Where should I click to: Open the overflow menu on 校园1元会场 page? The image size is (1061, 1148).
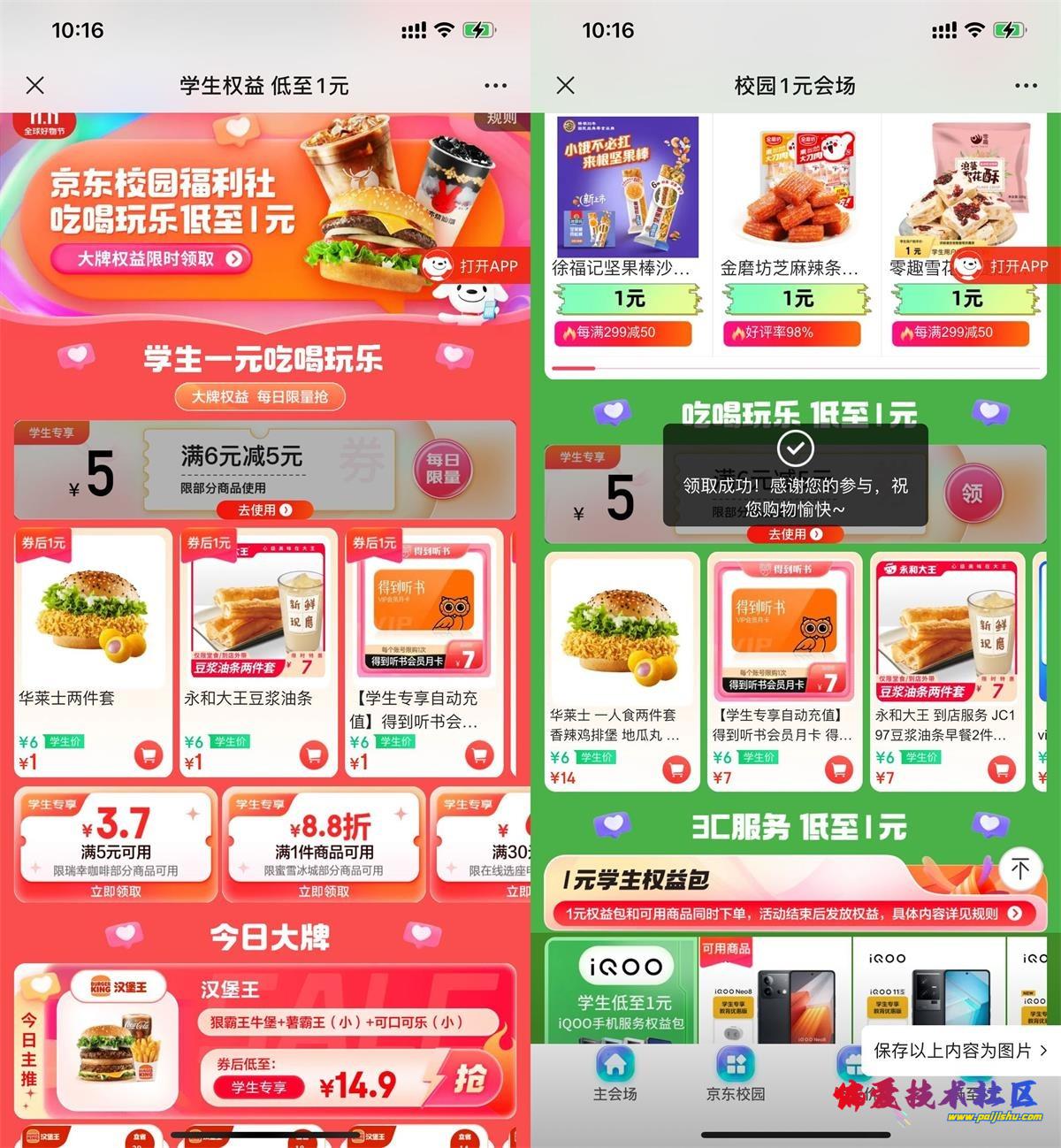click(x=1026, y=86)
